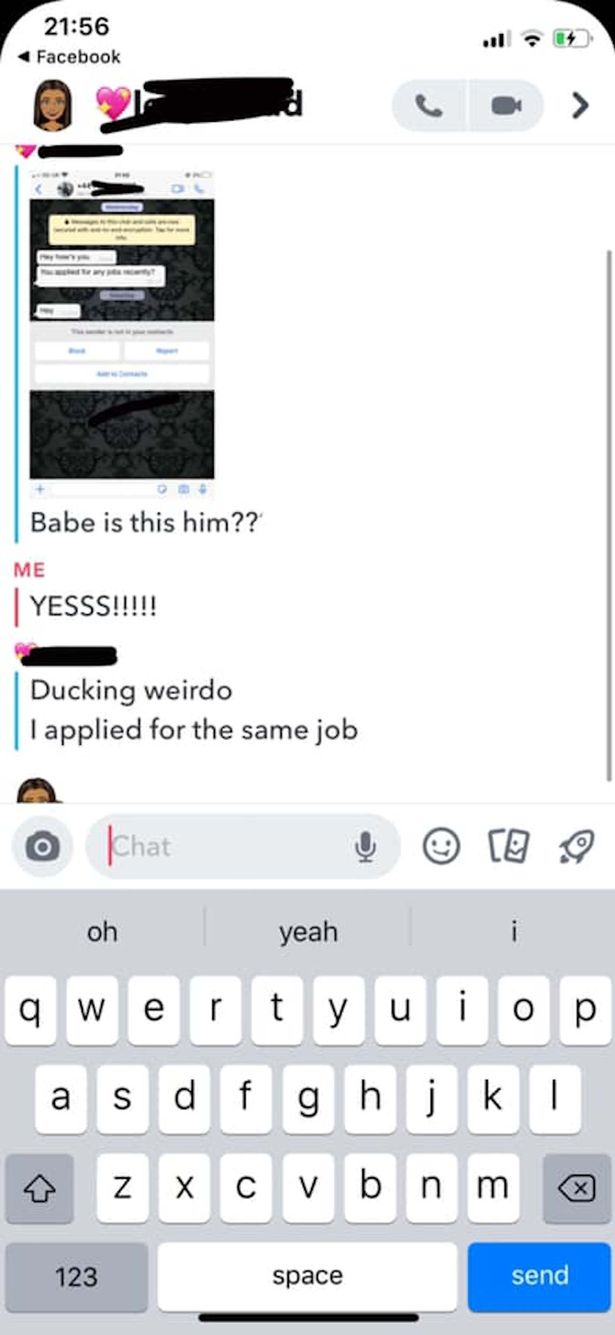The width and height of the screenshot is (615, 1335).
Task: Return to Facebook via back link
Action: (70, 57)
